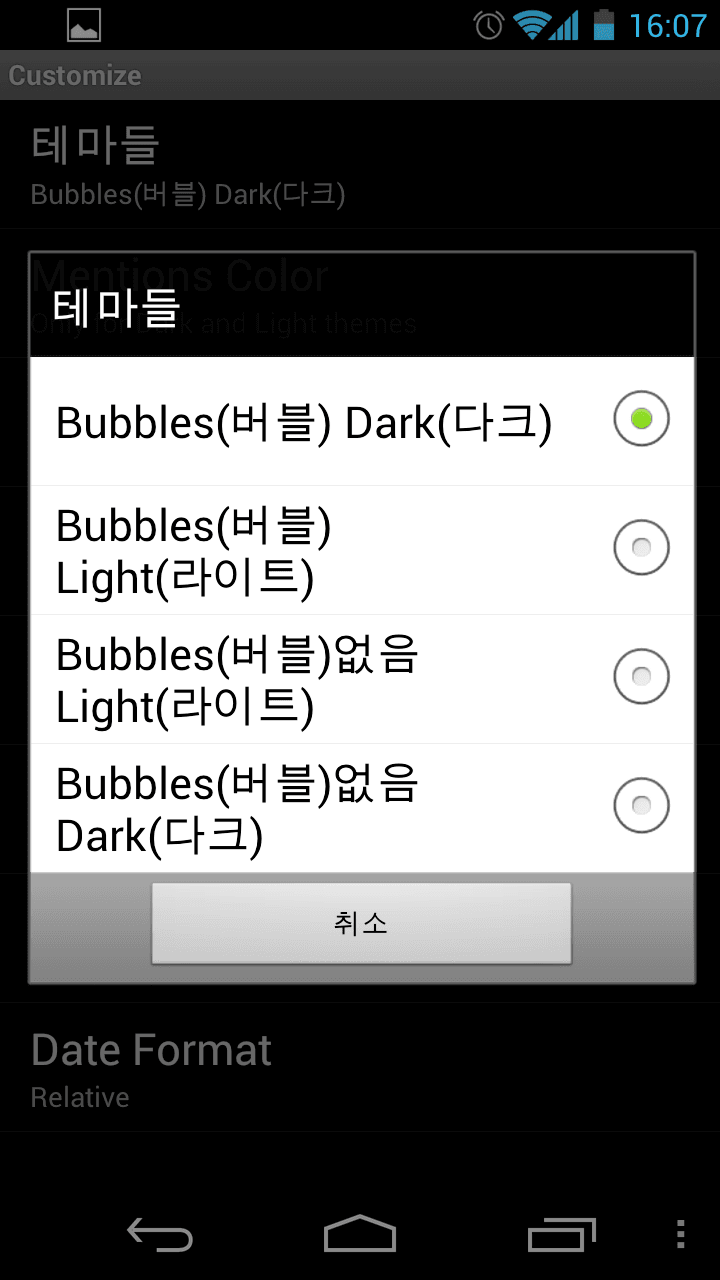Image resolution: width=720 pixels, height=1280 pixels.
Task: Pick the Bubbles(버블)없음 Light(라이트) theme
Action: (x=360, y=679)
